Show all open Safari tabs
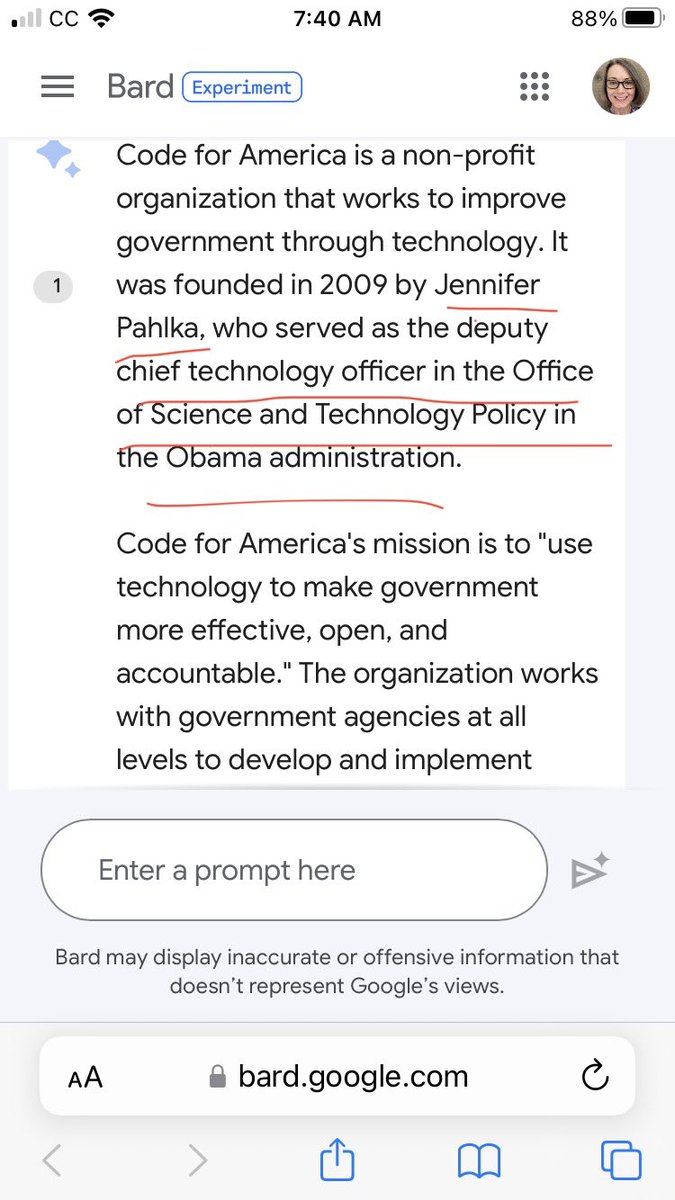675x1200 pixels. 620,1160
